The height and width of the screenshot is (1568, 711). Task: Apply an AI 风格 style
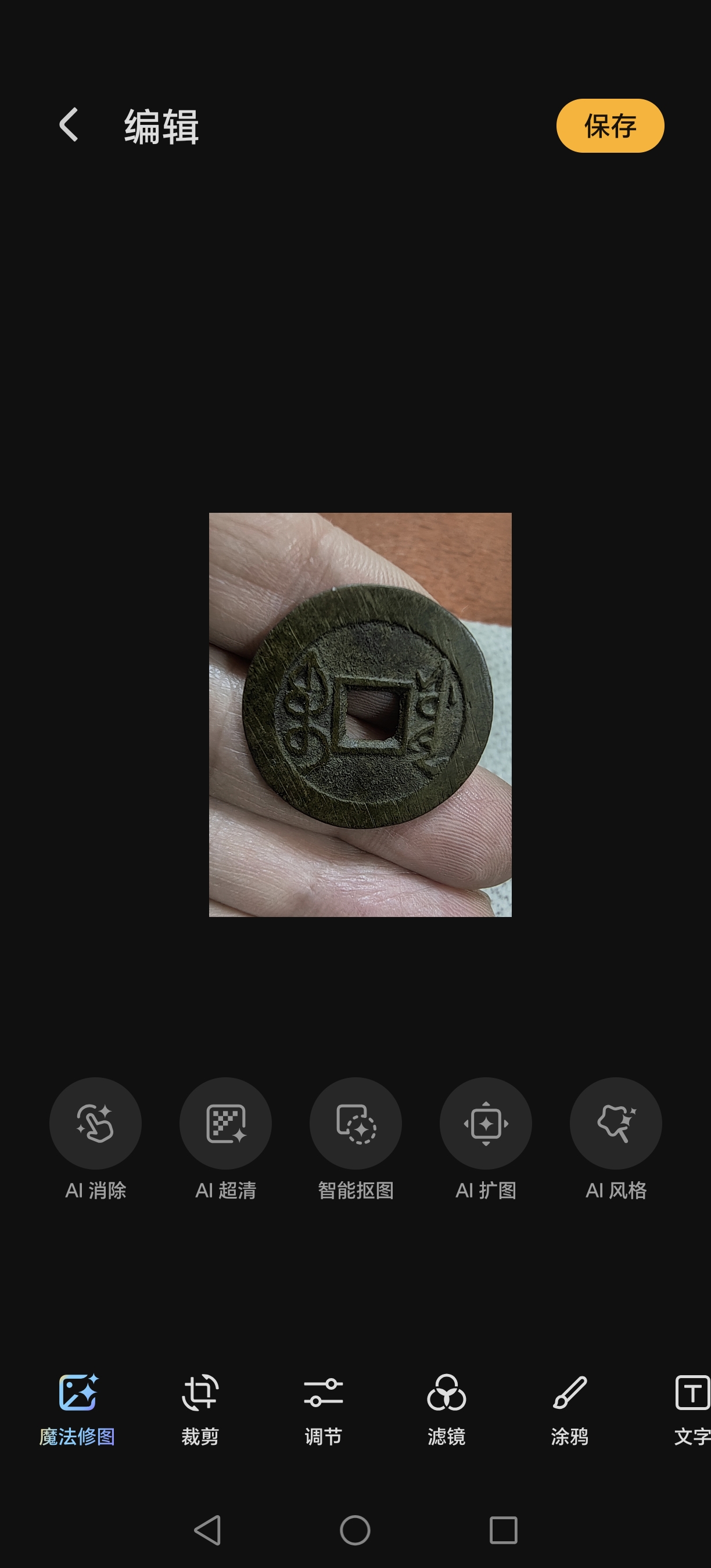(615, 1124)
